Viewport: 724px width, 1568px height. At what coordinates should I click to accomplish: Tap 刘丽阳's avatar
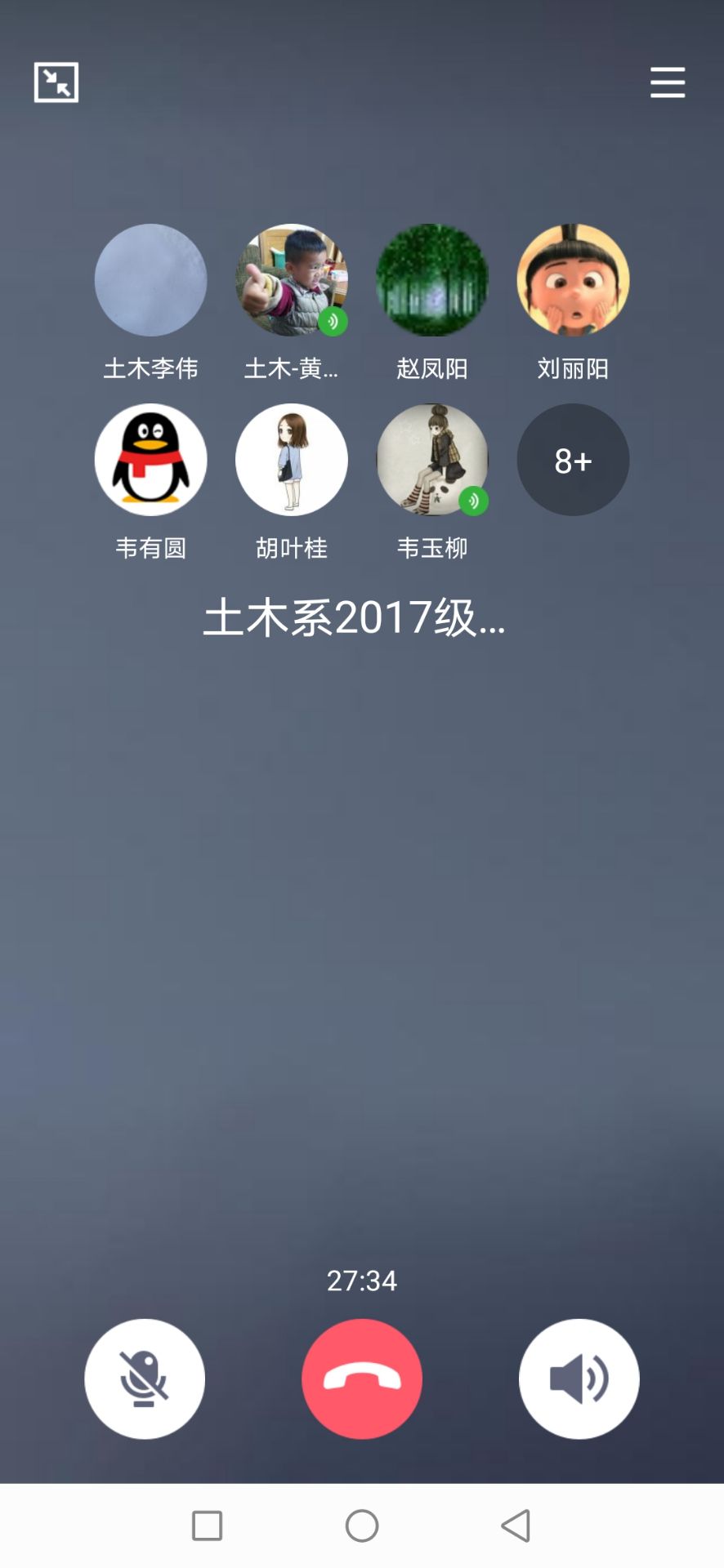point(573,280)
